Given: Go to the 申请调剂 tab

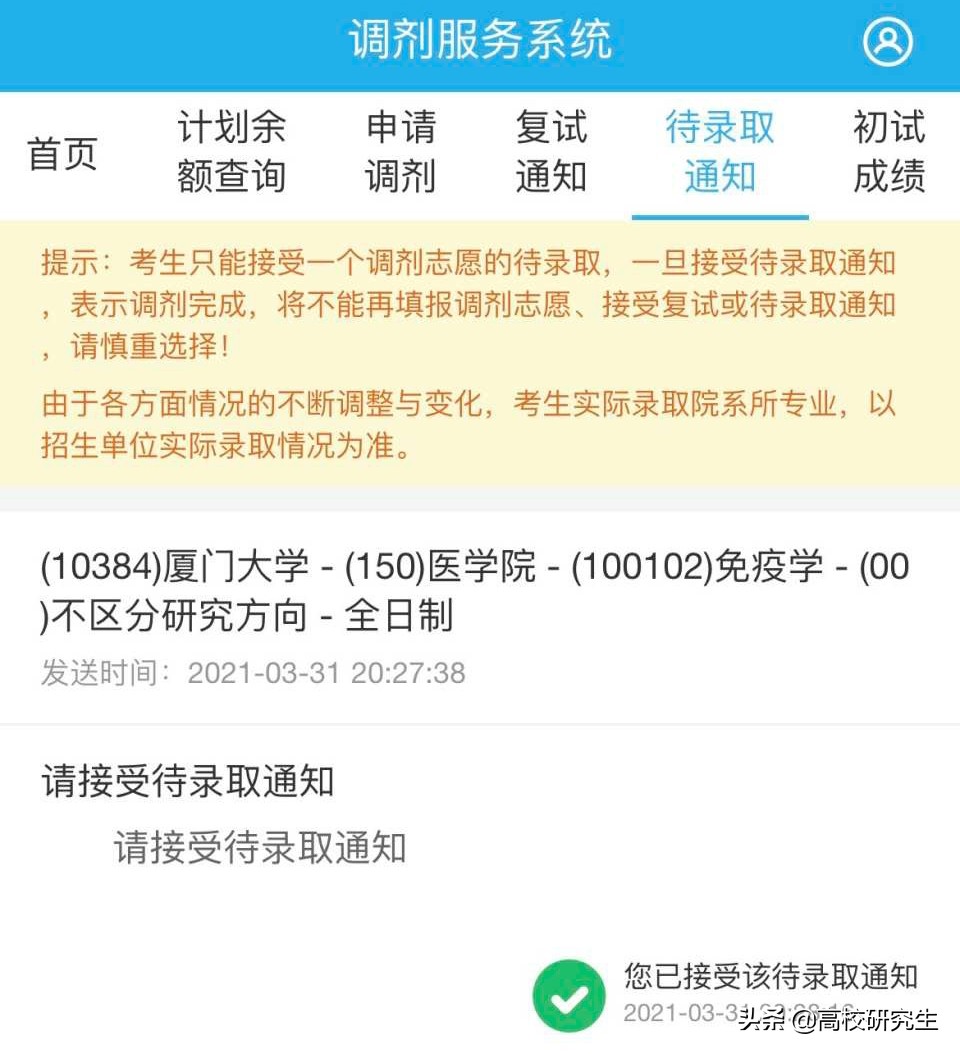Looking at the screenshot, I should pos(400,153).
